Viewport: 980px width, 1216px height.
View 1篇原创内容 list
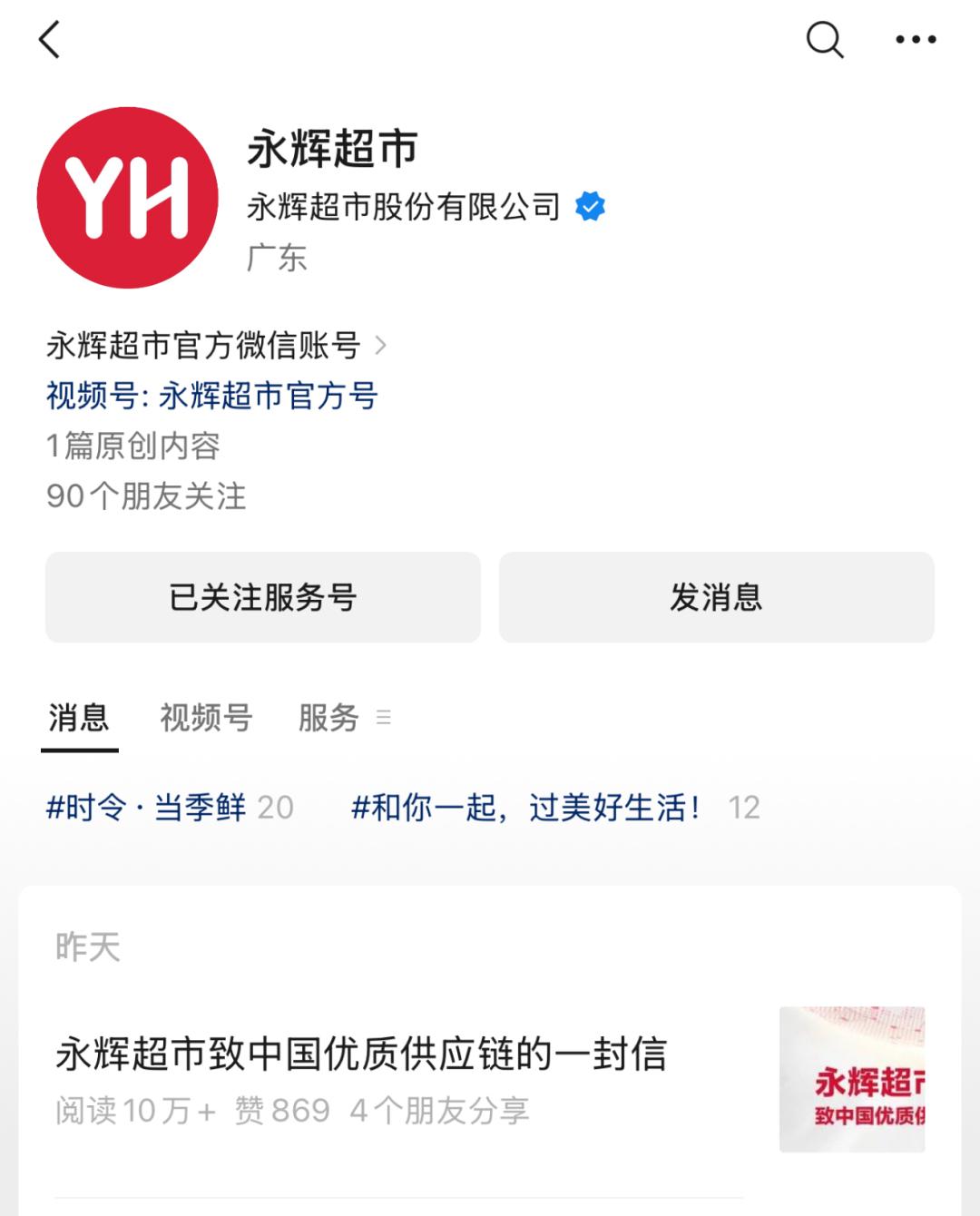[x=133, y=446]
